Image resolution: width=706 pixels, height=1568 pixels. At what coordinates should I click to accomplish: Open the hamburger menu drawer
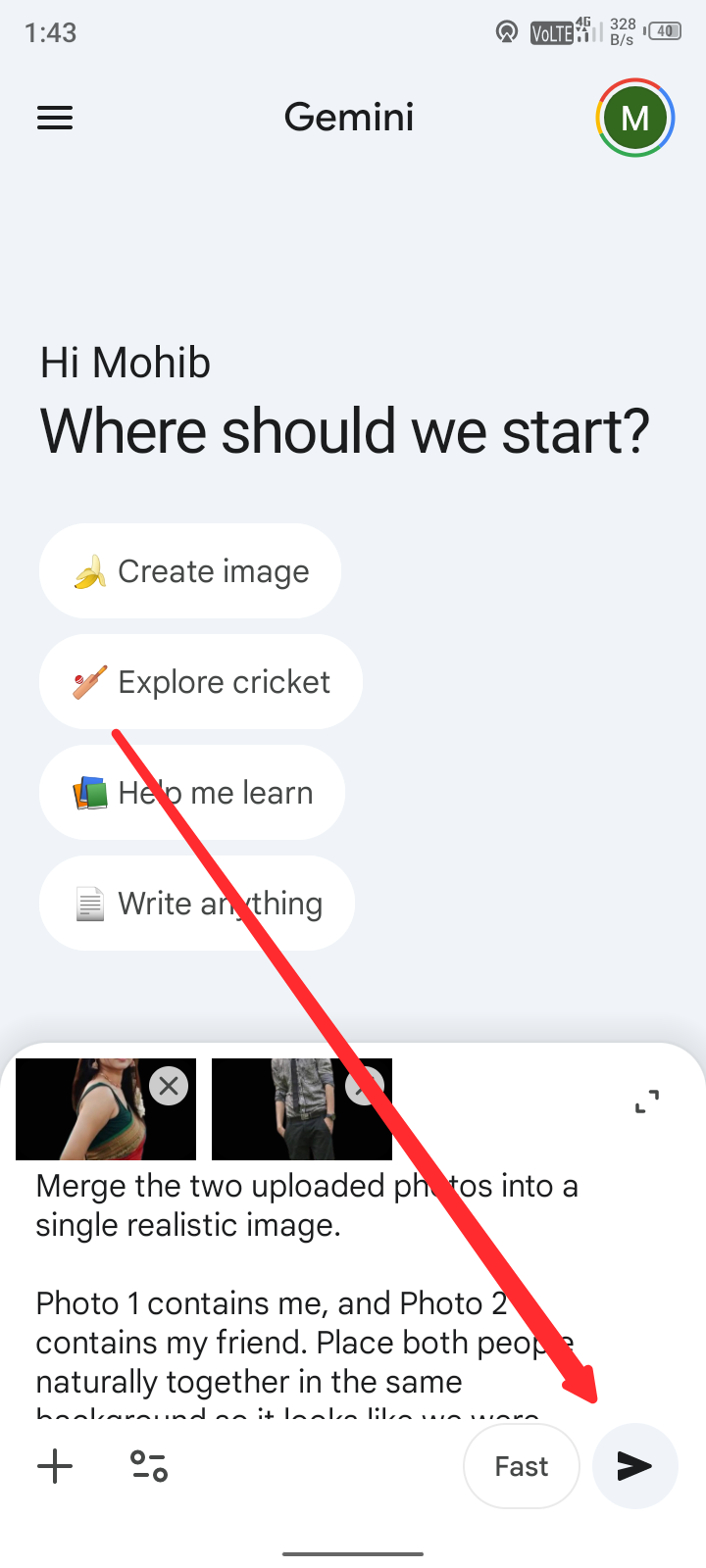click(55, 119)
